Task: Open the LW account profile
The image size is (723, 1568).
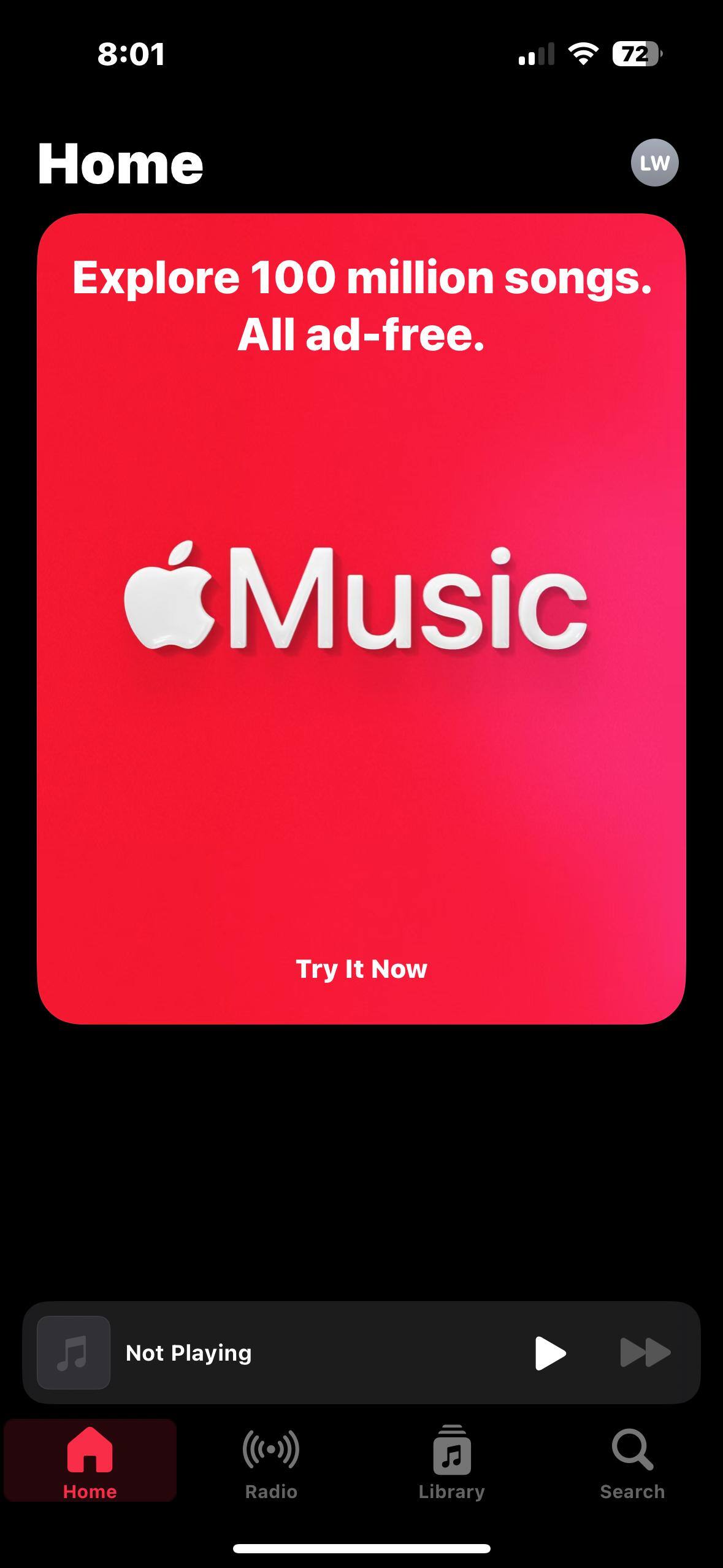Action: coord(654,163)
